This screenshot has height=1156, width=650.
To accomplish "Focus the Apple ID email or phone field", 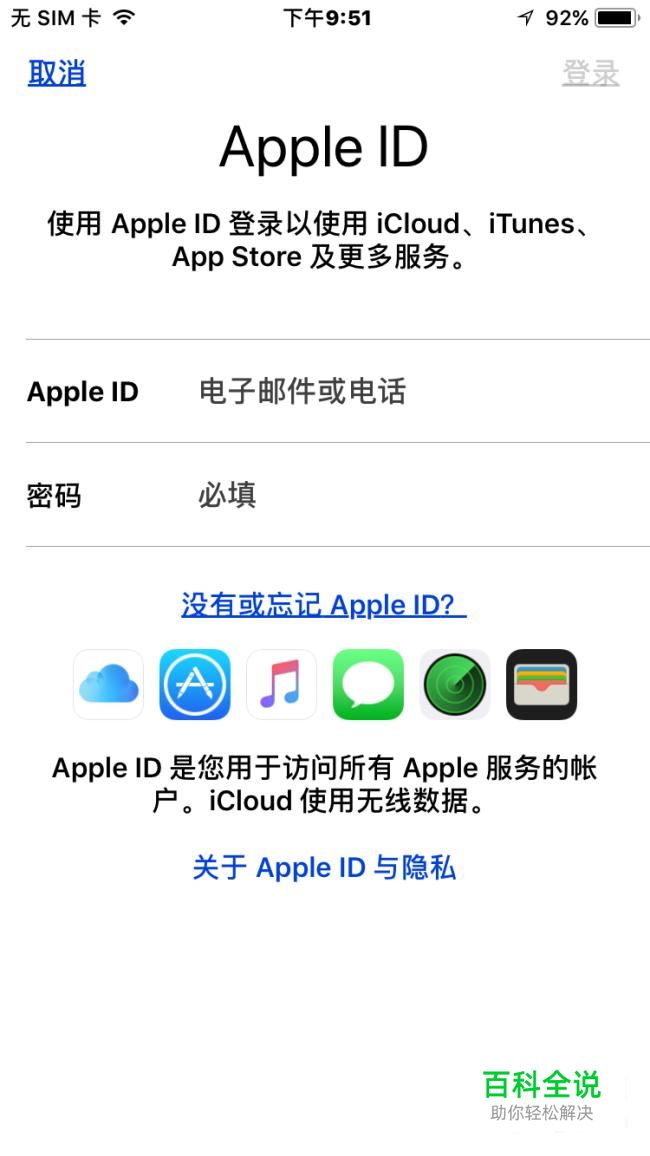I will pyautogui.click(x=400, y=392).
